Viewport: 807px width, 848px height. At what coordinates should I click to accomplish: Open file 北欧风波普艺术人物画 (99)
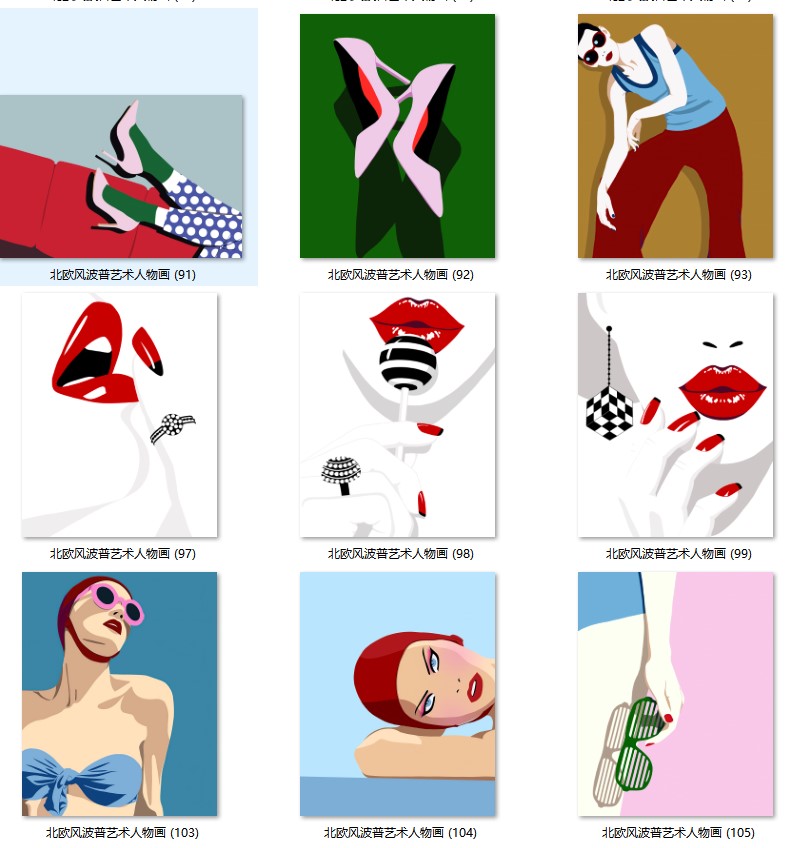pyautogui.click(x=675, y=415)
